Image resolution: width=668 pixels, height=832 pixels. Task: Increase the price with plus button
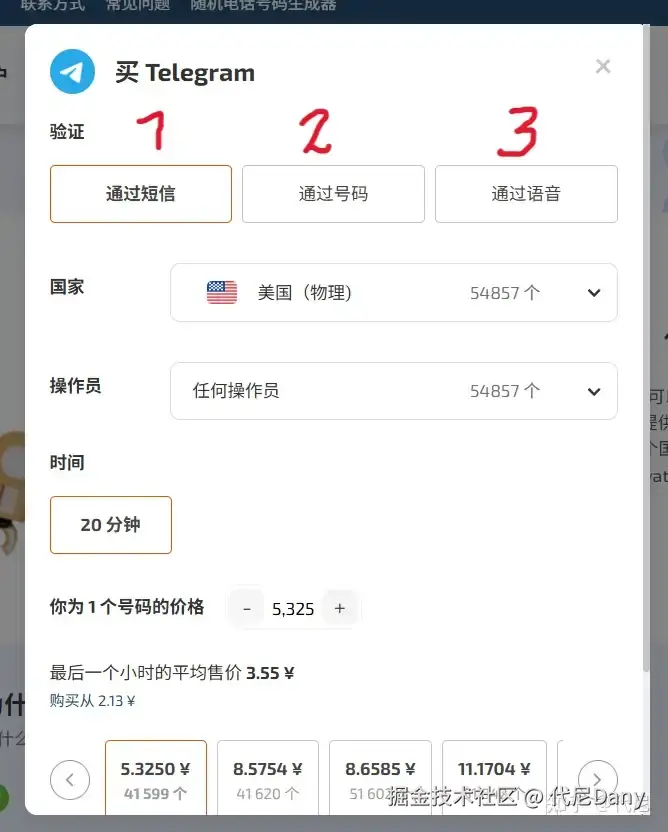pos(340,608)
